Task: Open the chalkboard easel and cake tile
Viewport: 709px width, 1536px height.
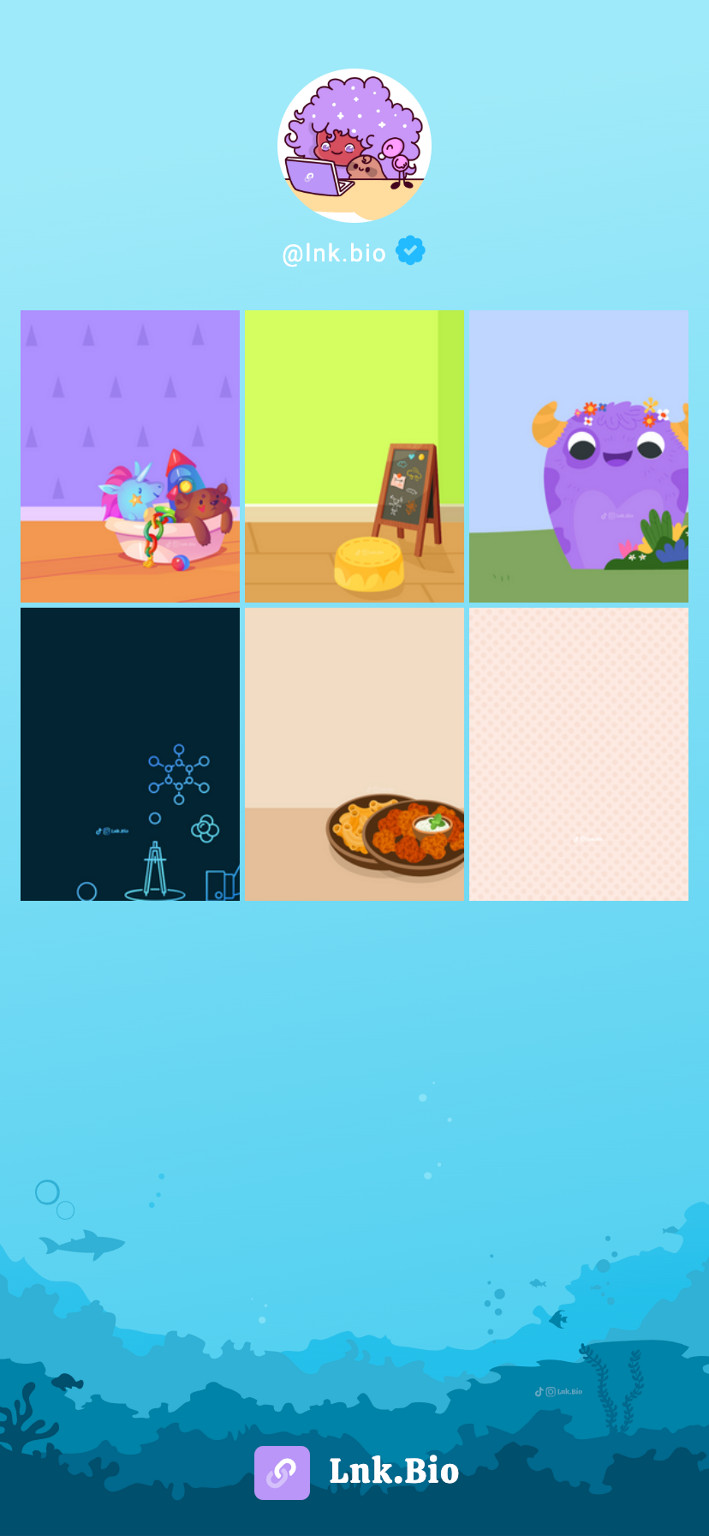Action: pos(354,456)
